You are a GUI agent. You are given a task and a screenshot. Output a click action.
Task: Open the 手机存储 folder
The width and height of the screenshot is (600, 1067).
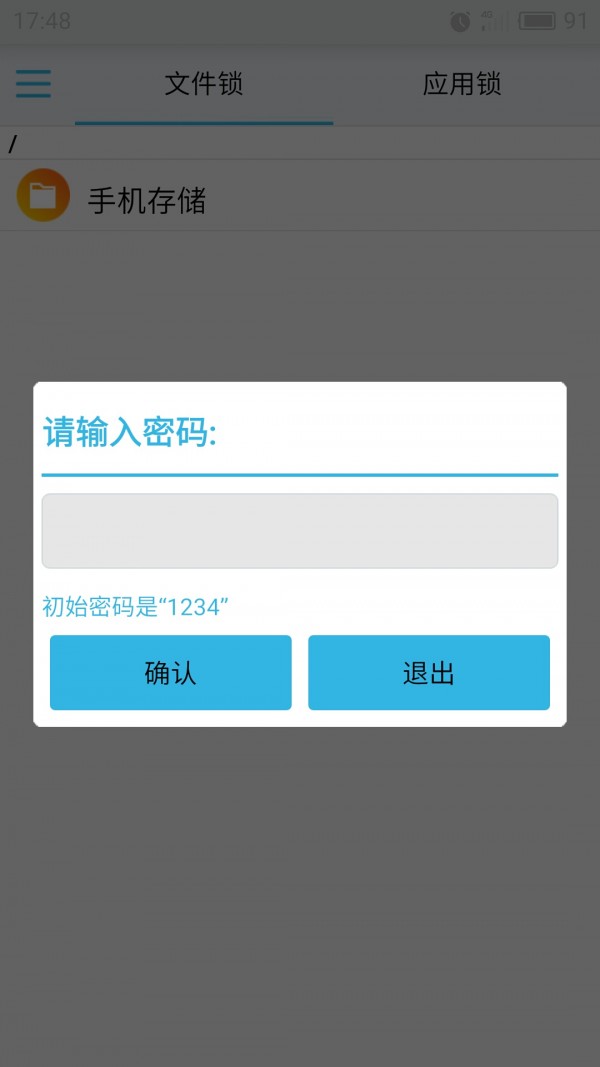pos(146,200)
